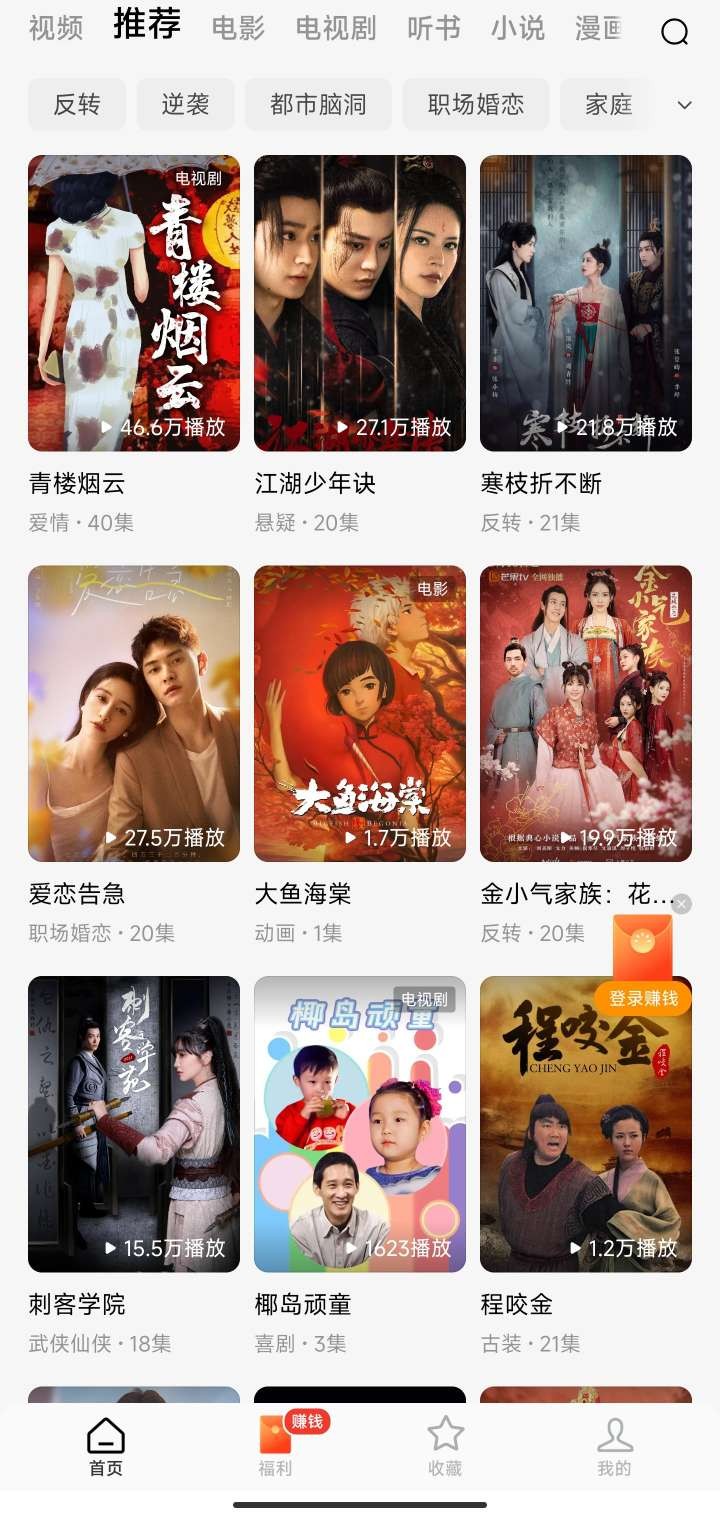Viewport: 720px width, 1518px height.
Task: Switch to the 电视剧 tab
Action: [336, 28]
